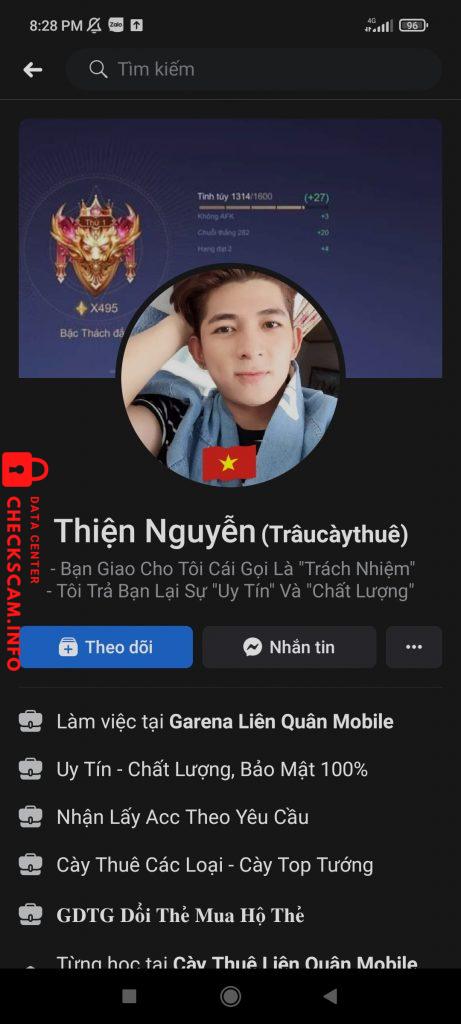
Task: Go back using the top arrow
Action: click(x=33, y=70)
